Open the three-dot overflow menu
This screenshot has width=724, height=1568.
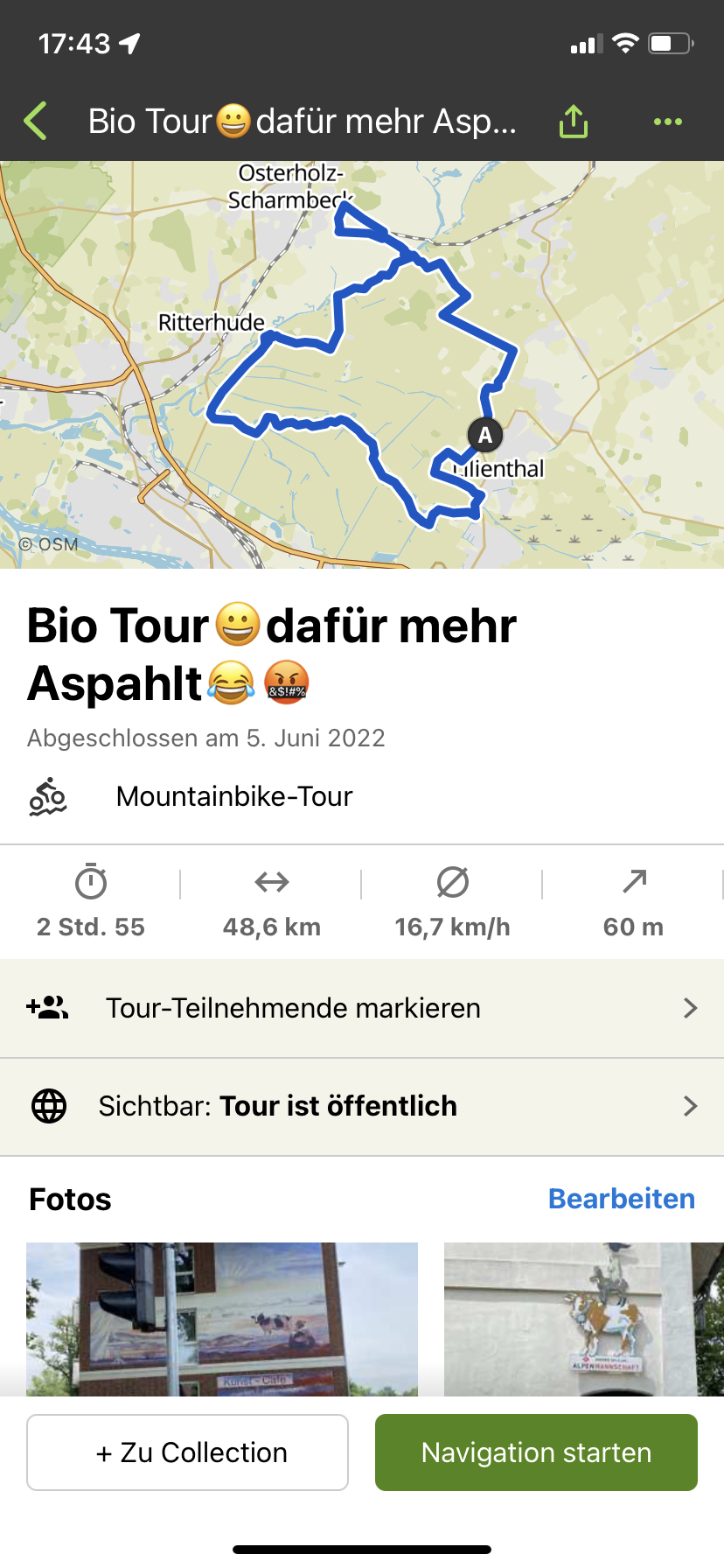pos(668,122)
